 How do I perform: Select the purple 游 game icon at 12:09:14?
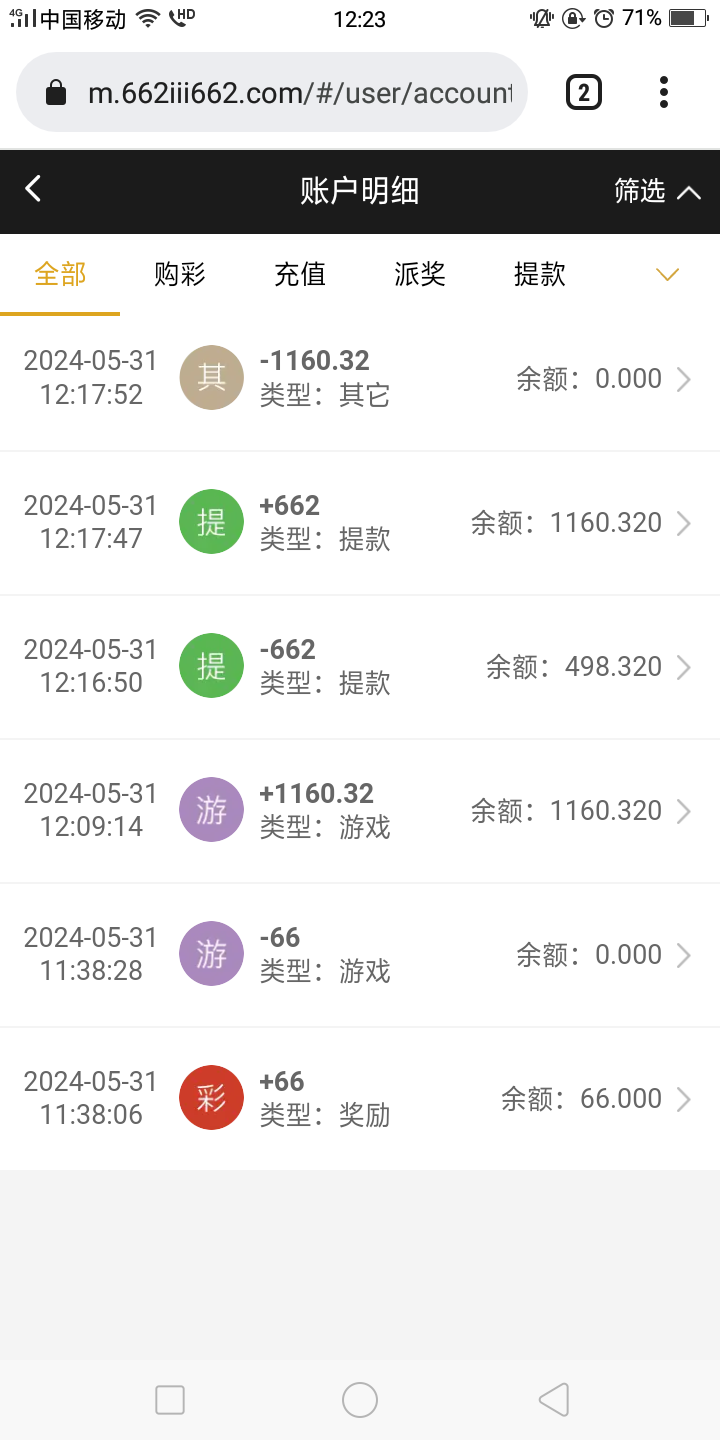click(x=211, y=810)
